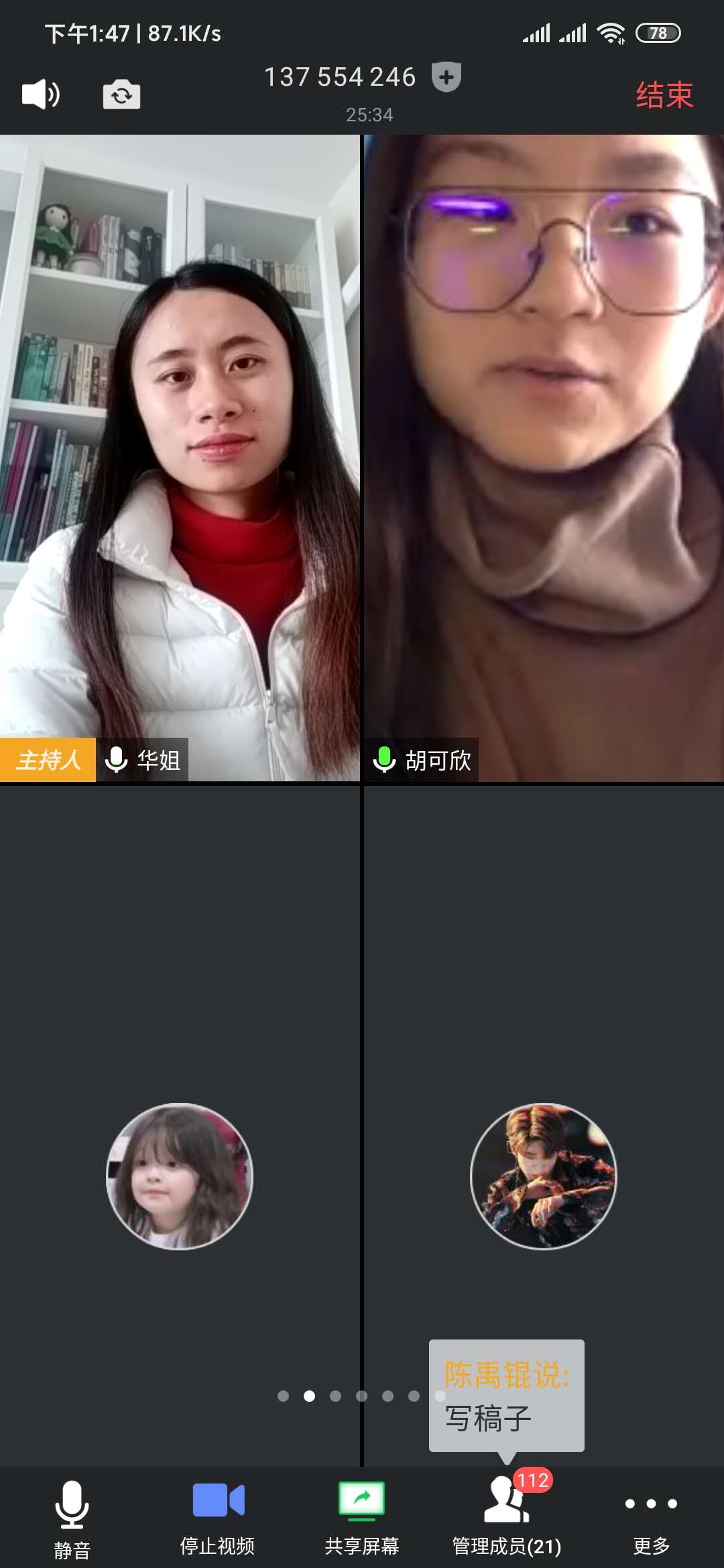Switch the camera with the flip icon

pyautogui.click(x=121, y=94)
